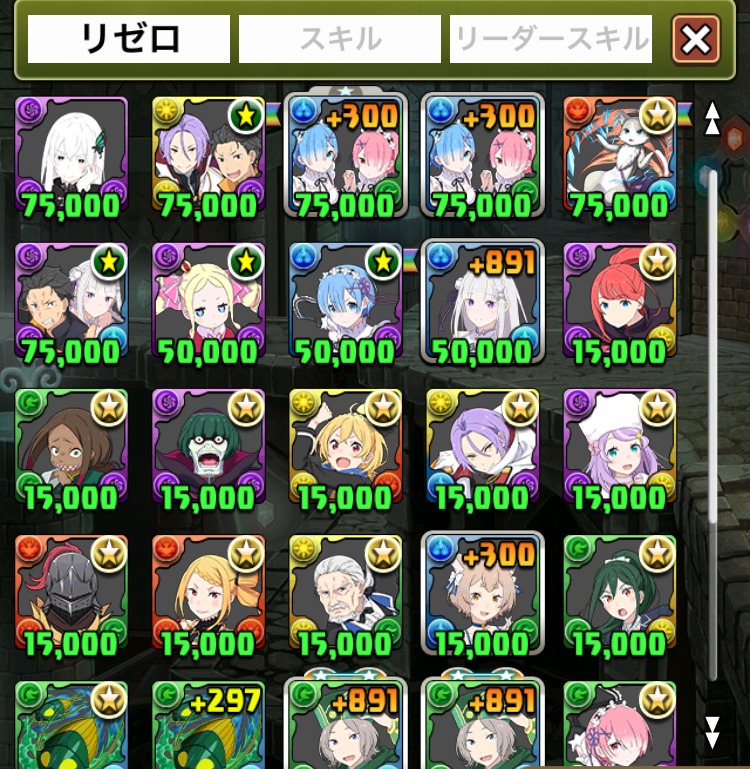Jump to top with double up arrow
The height and width of the screenshot is (769, 750).
(712, 118)
